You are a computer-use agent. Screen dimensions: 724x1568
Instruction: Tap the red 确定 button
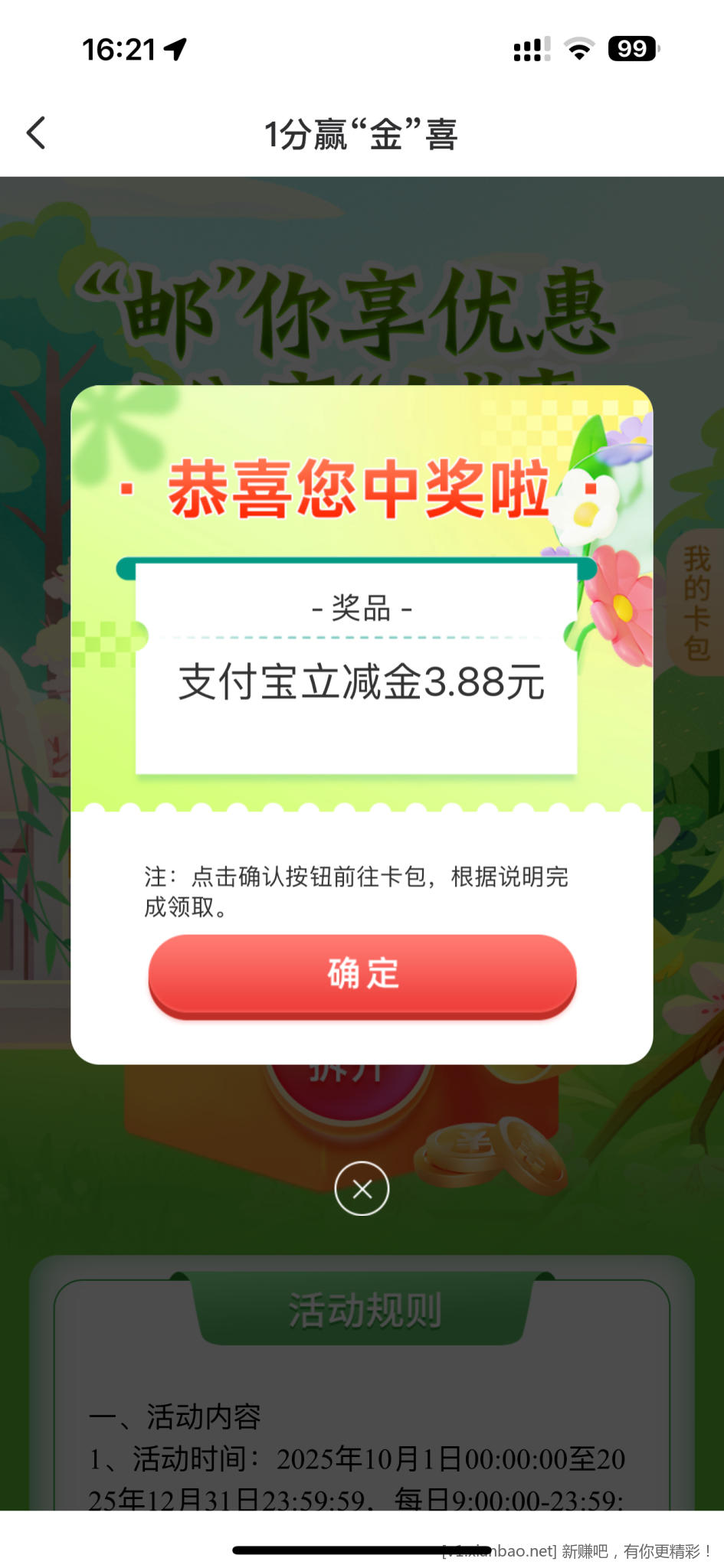tap(362, 974)
